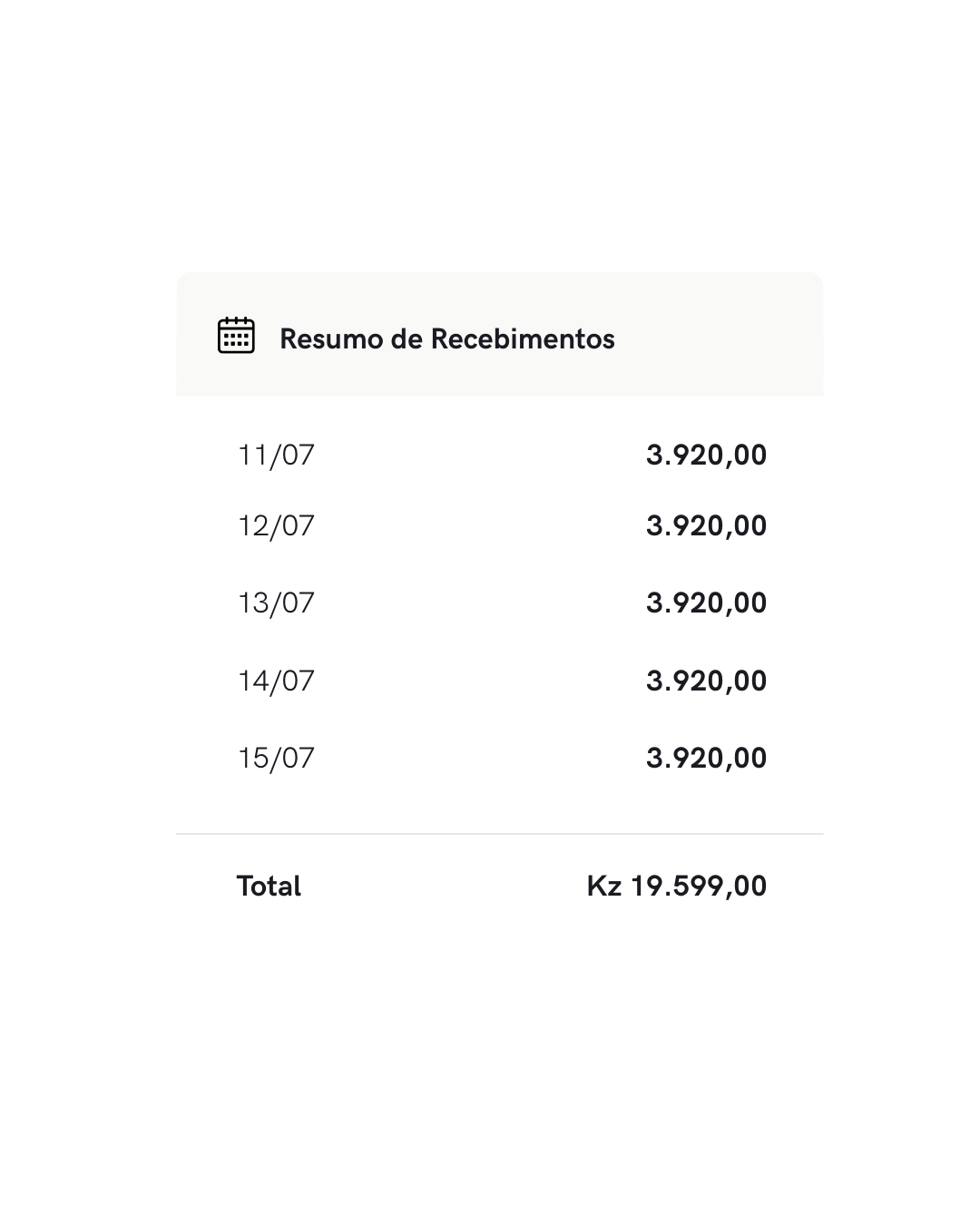Click the Total label
Screen dimensions: 980x1225
[x=269, y=885]
